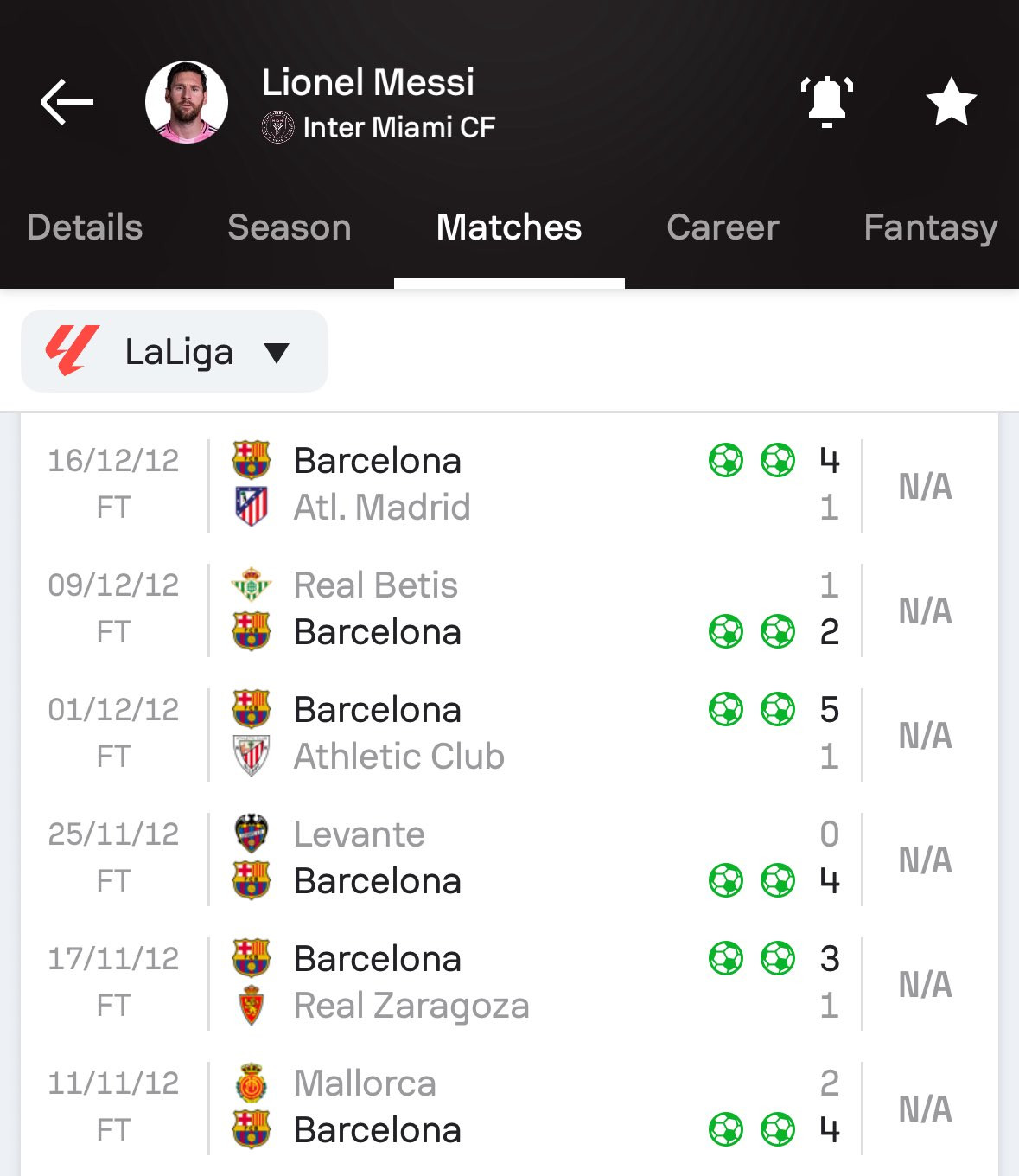The height and width of the screenshot is (1176, 1019).
Task: Switch to the Career tab
Action: pyautogui.click(x=721, y=227)
